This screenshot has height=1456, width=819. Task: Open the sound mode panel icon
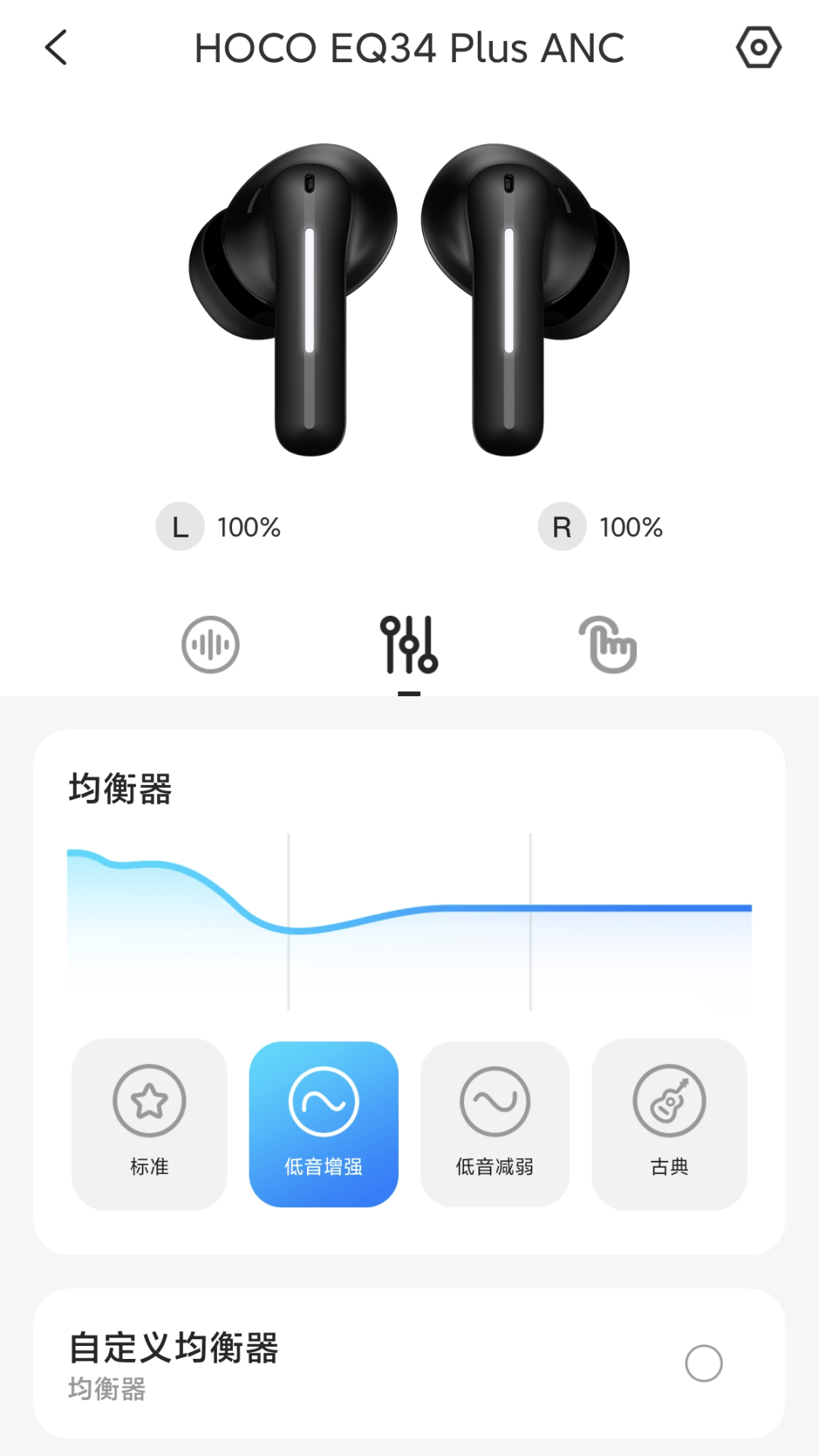pos(209,643)
